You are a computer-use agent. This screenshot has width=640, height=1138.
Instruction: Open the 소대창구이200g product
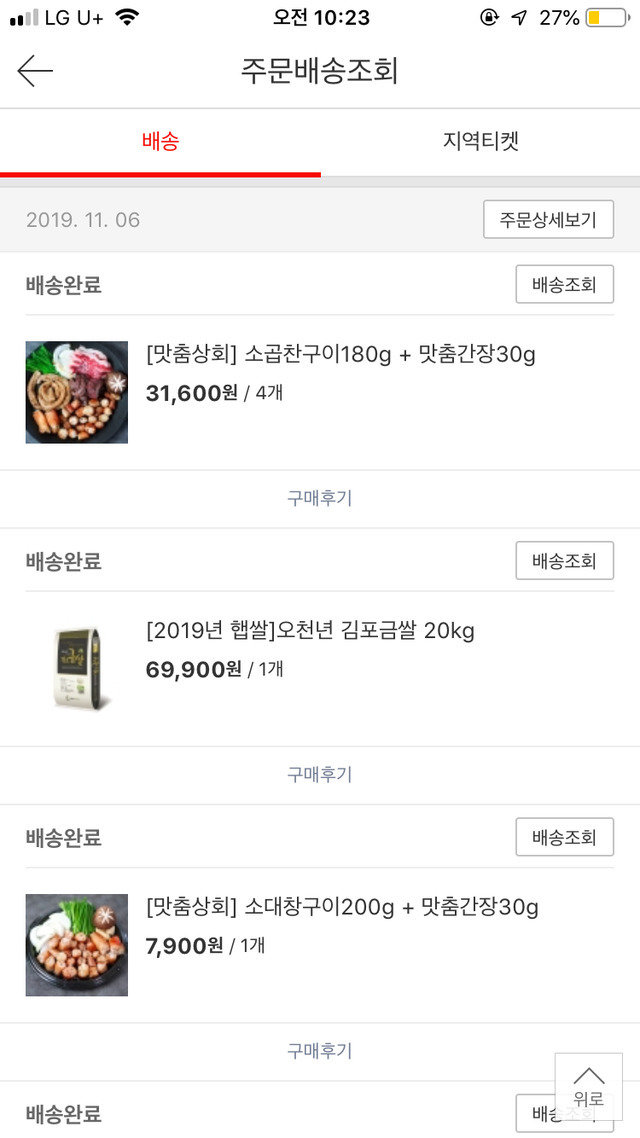pos(342,908)
